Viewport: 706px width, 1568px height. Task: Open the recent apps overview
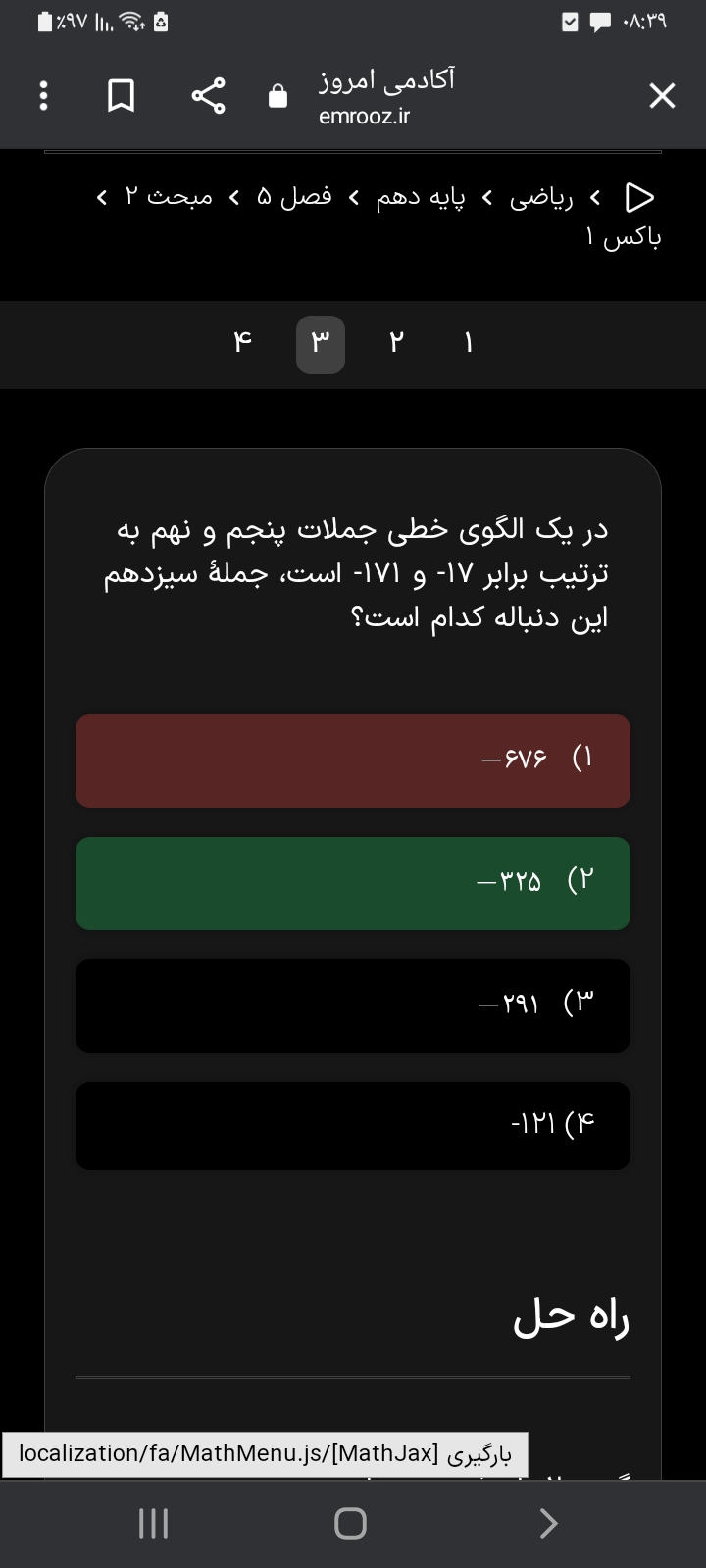point(153,1523)
